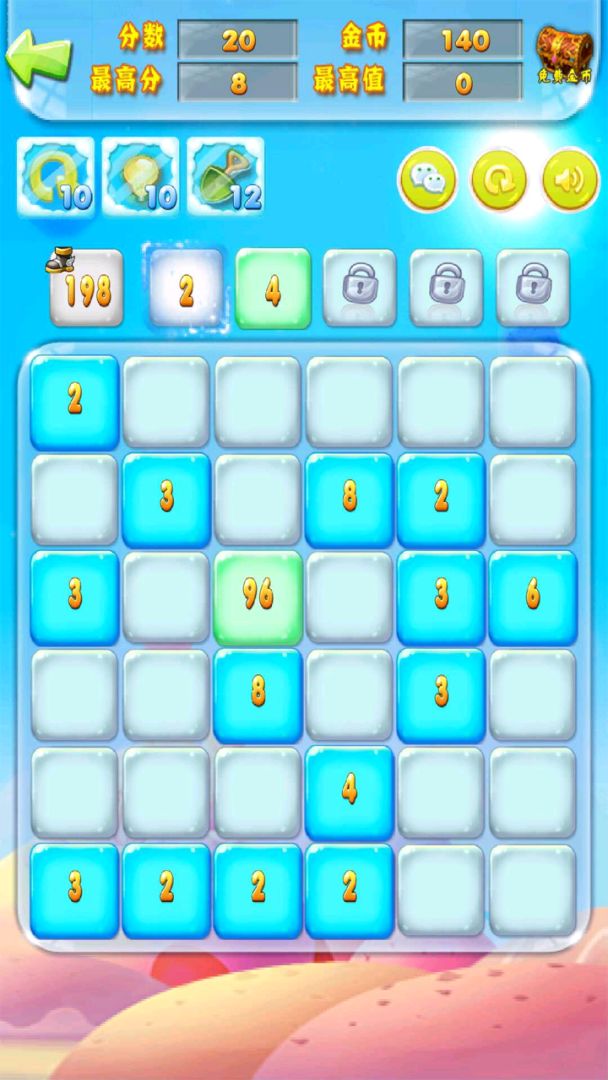Viewport: 608px width, 1080px height.
Task: Tap the green back arrow
Action: (38, 56)
